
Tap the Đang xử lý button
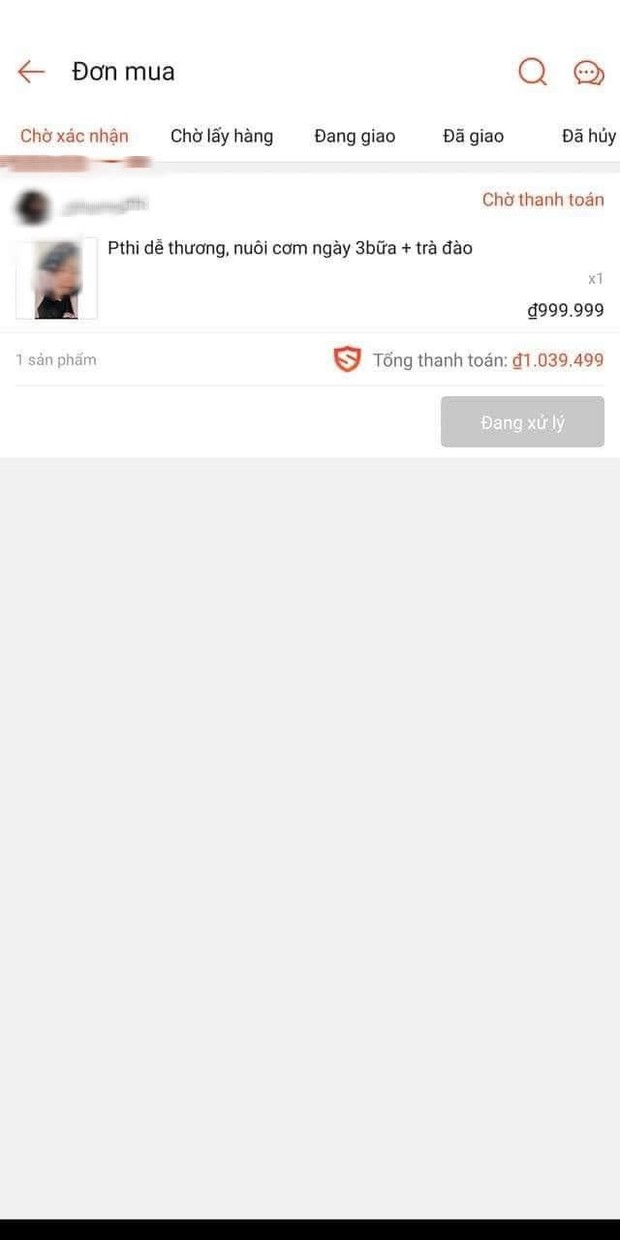pos(522,422)
